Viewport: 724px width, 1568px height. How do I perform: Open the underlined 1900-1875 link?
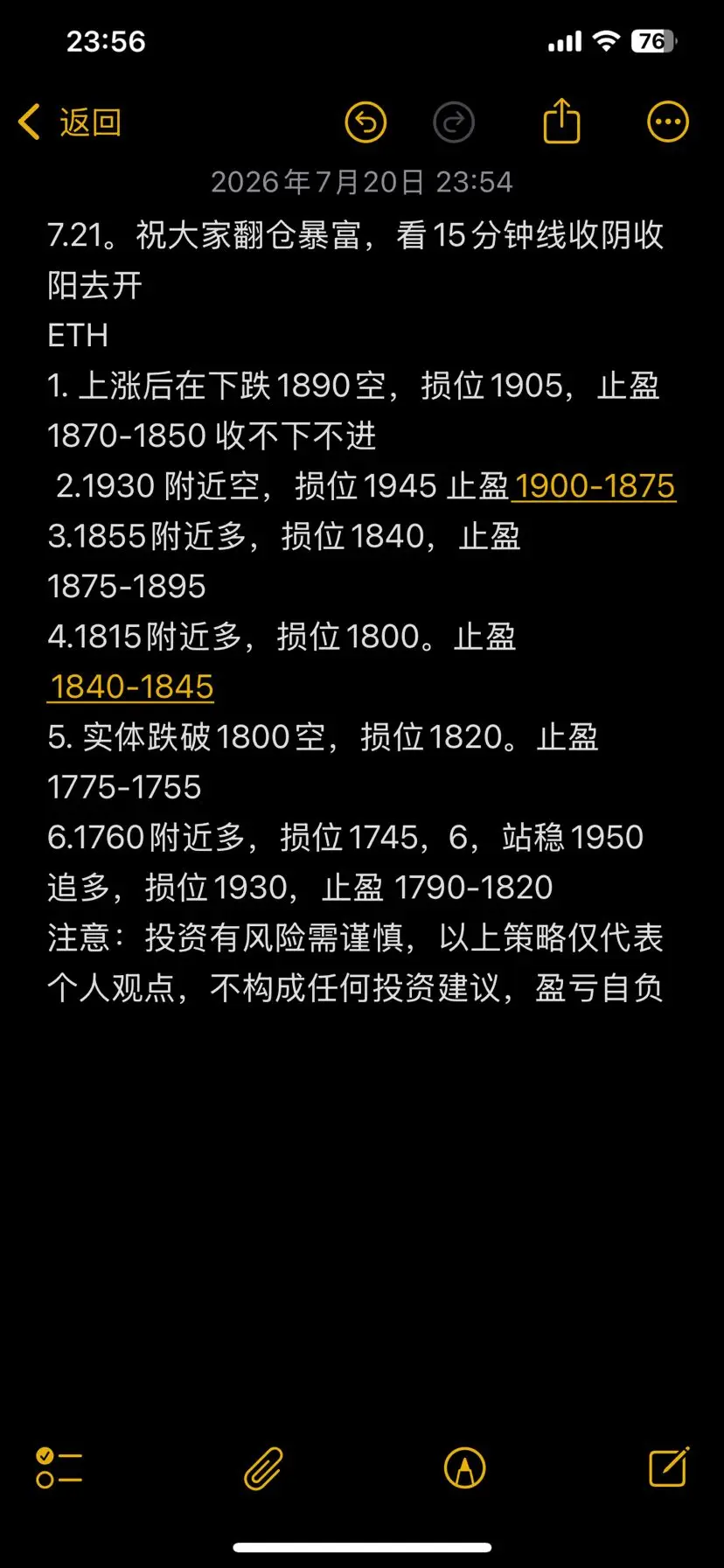click(x=595, y=486)
